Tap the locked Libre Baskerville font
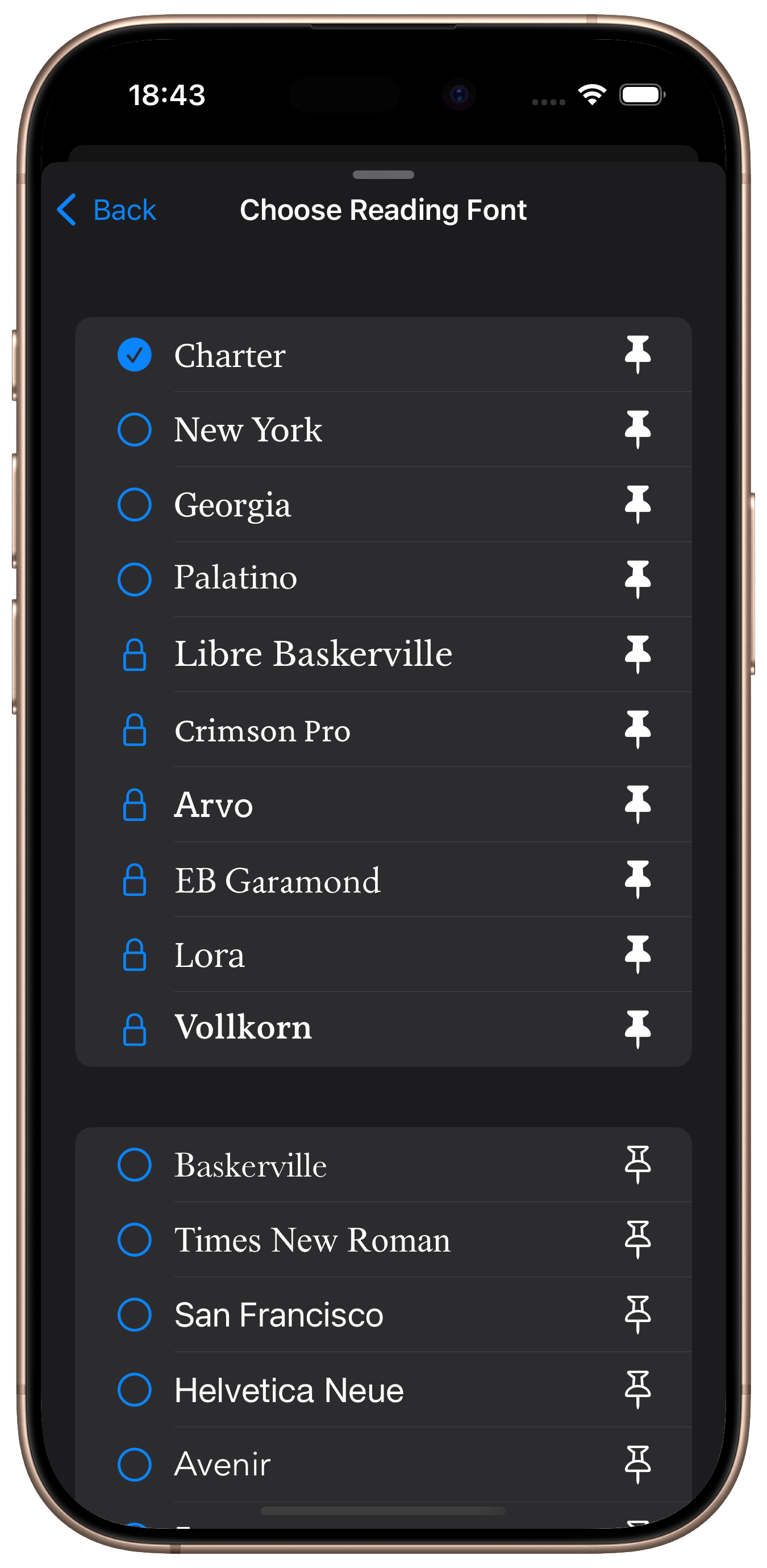 [383, 654]
